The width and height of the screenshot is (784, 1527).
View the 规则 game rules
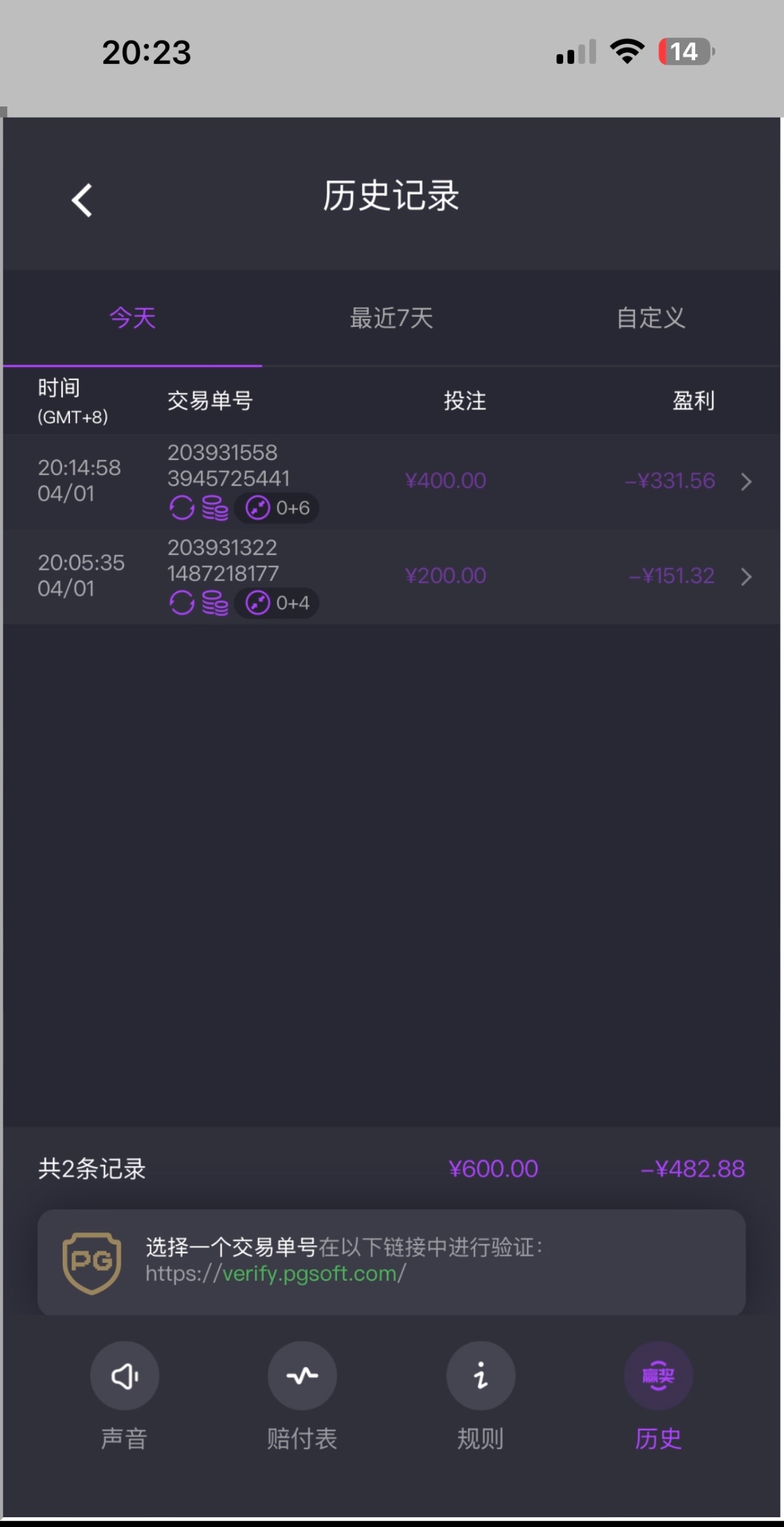[480, 1376]
